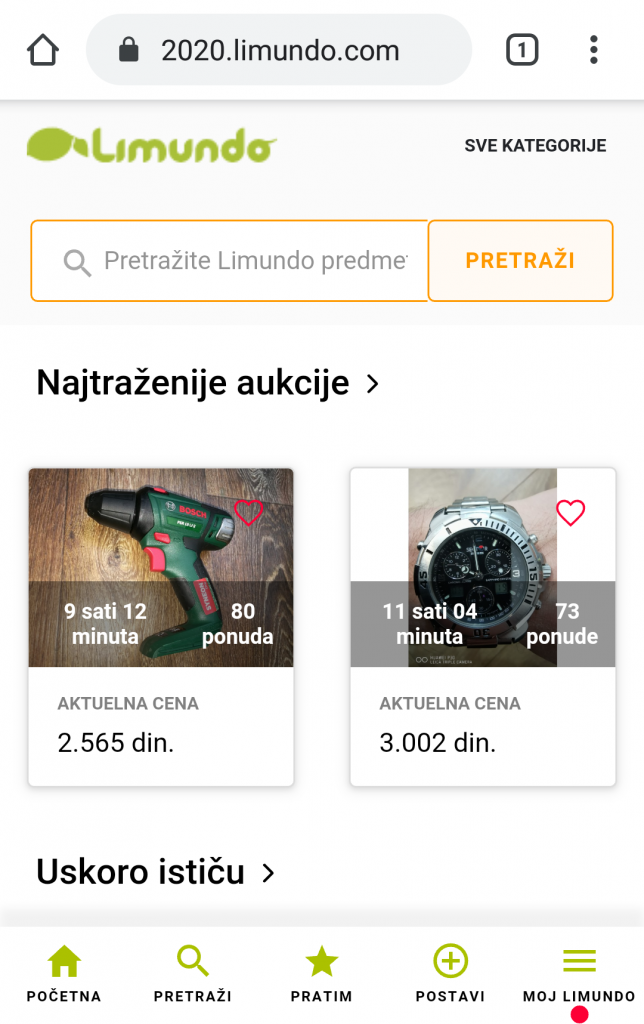This screenshot has width=644, height=1024.
Task: Expand the Uskoro ističu section
Action: tap(155, 872)
